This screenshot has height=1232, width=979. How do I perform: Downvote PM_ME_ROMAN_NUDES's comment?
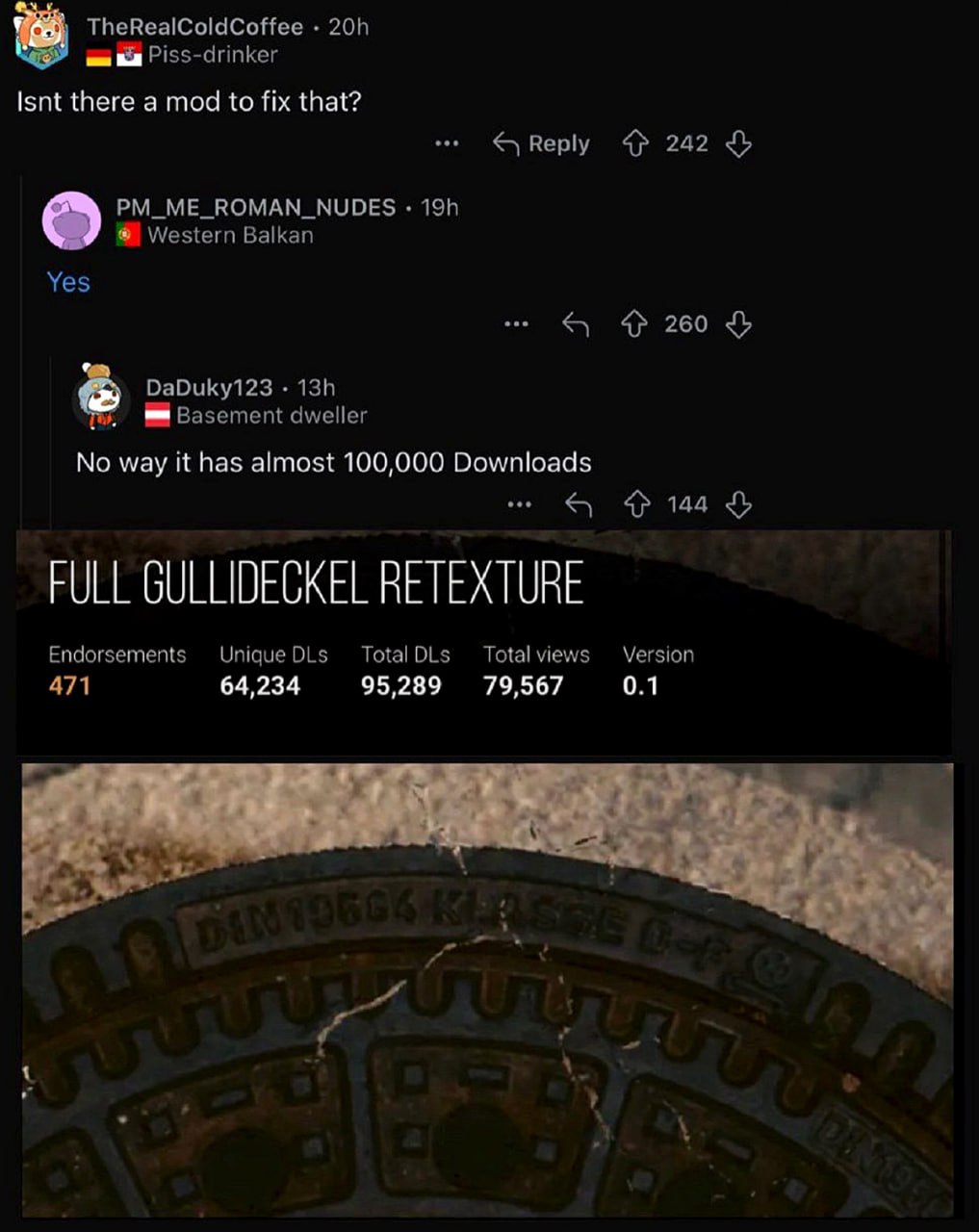pos(738,324)
